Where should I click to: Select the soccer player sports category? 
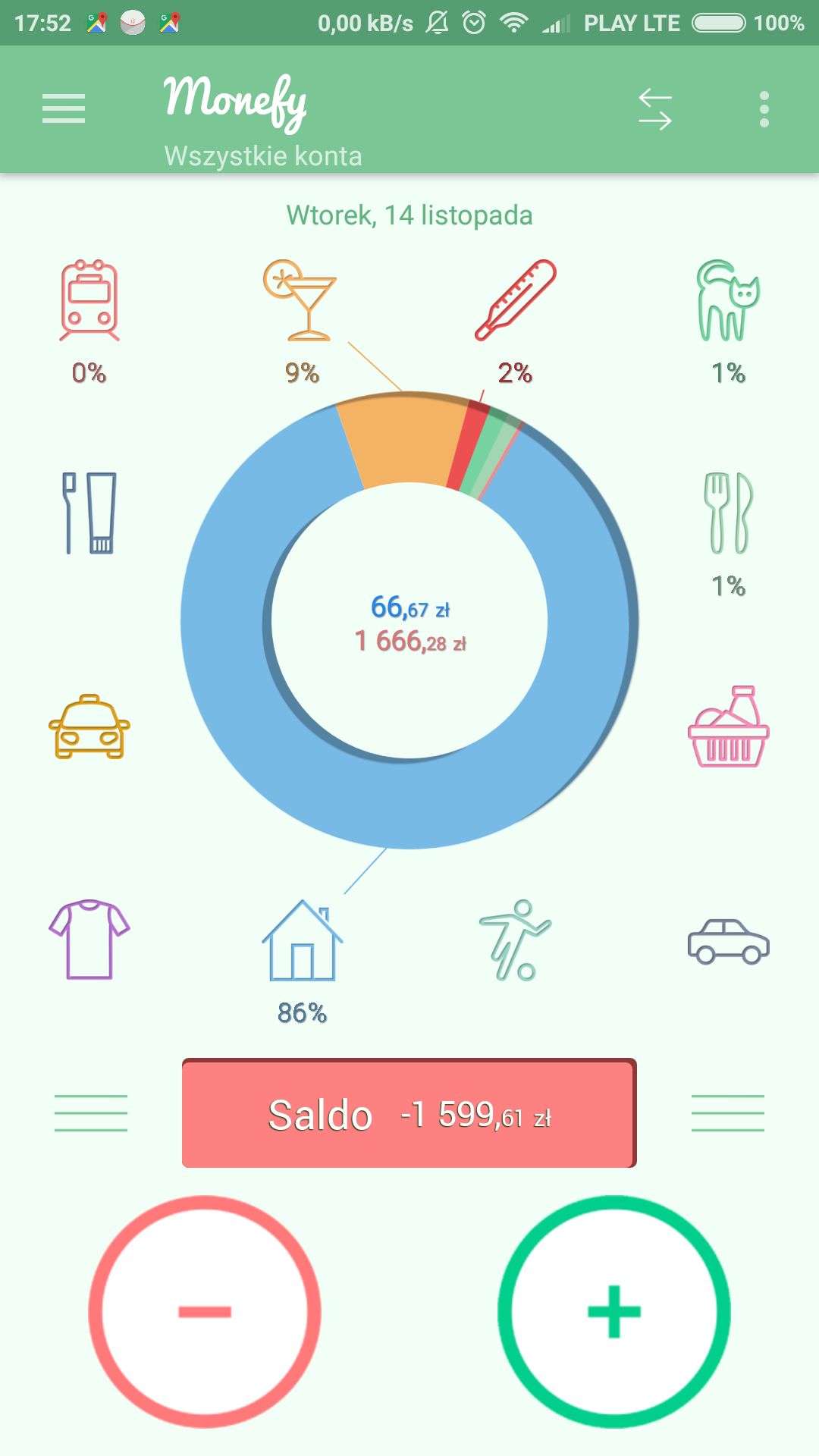pyautogui.click(x=516, y=940)
